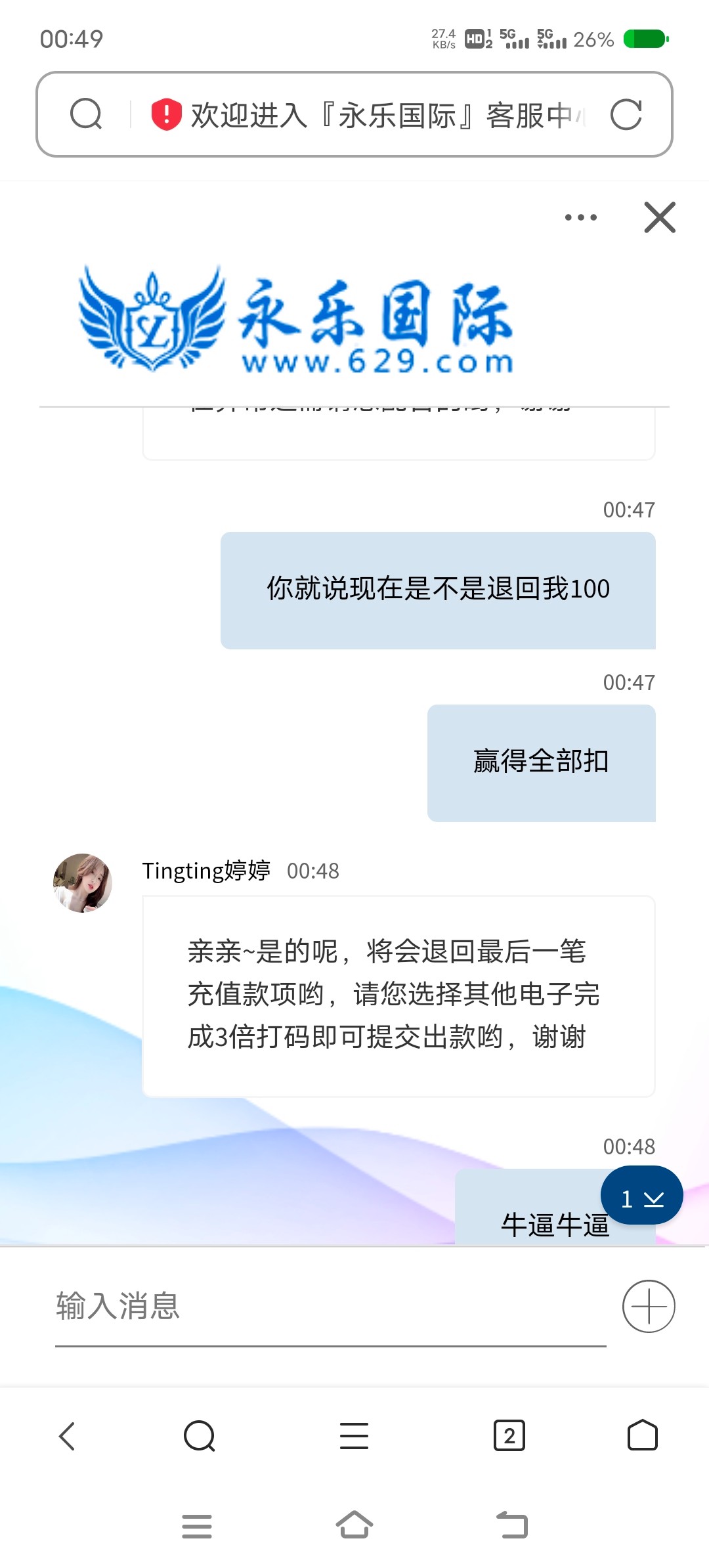This screenshot has width=709, height=1568.
Task: Open system recent apps
Action: tap(196, 1525)
